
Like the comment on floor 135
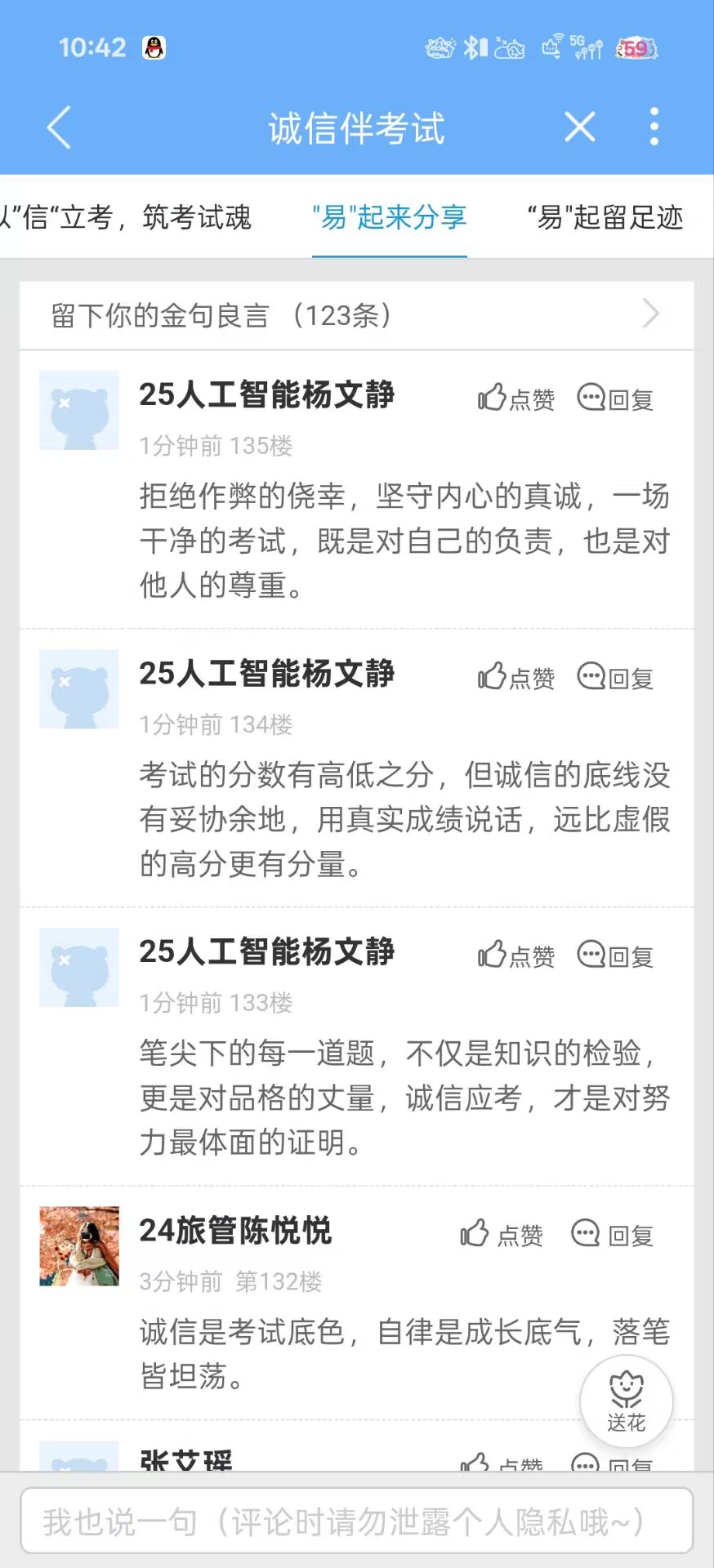pos(516,399)
